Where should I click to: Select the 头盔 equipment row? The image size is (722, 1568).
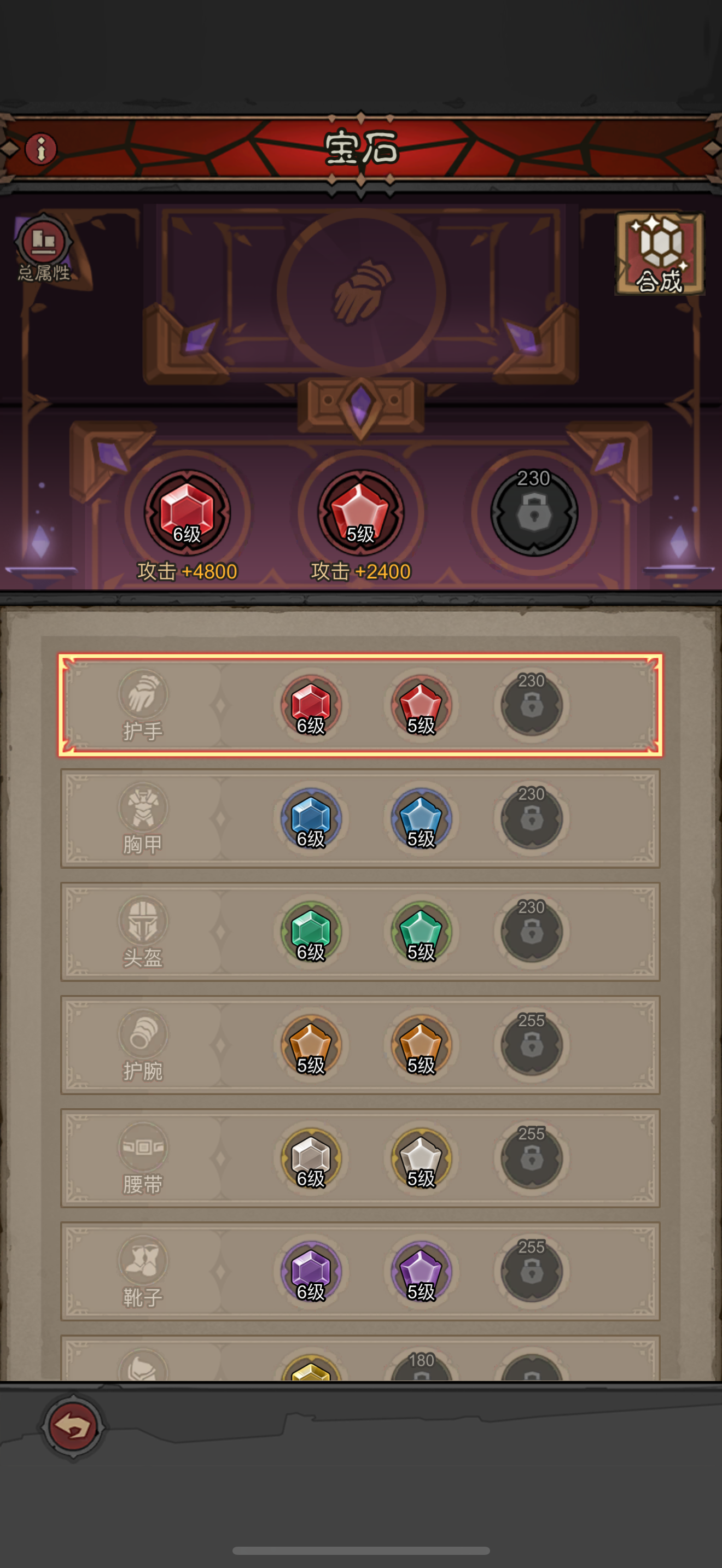click(360, 932)
